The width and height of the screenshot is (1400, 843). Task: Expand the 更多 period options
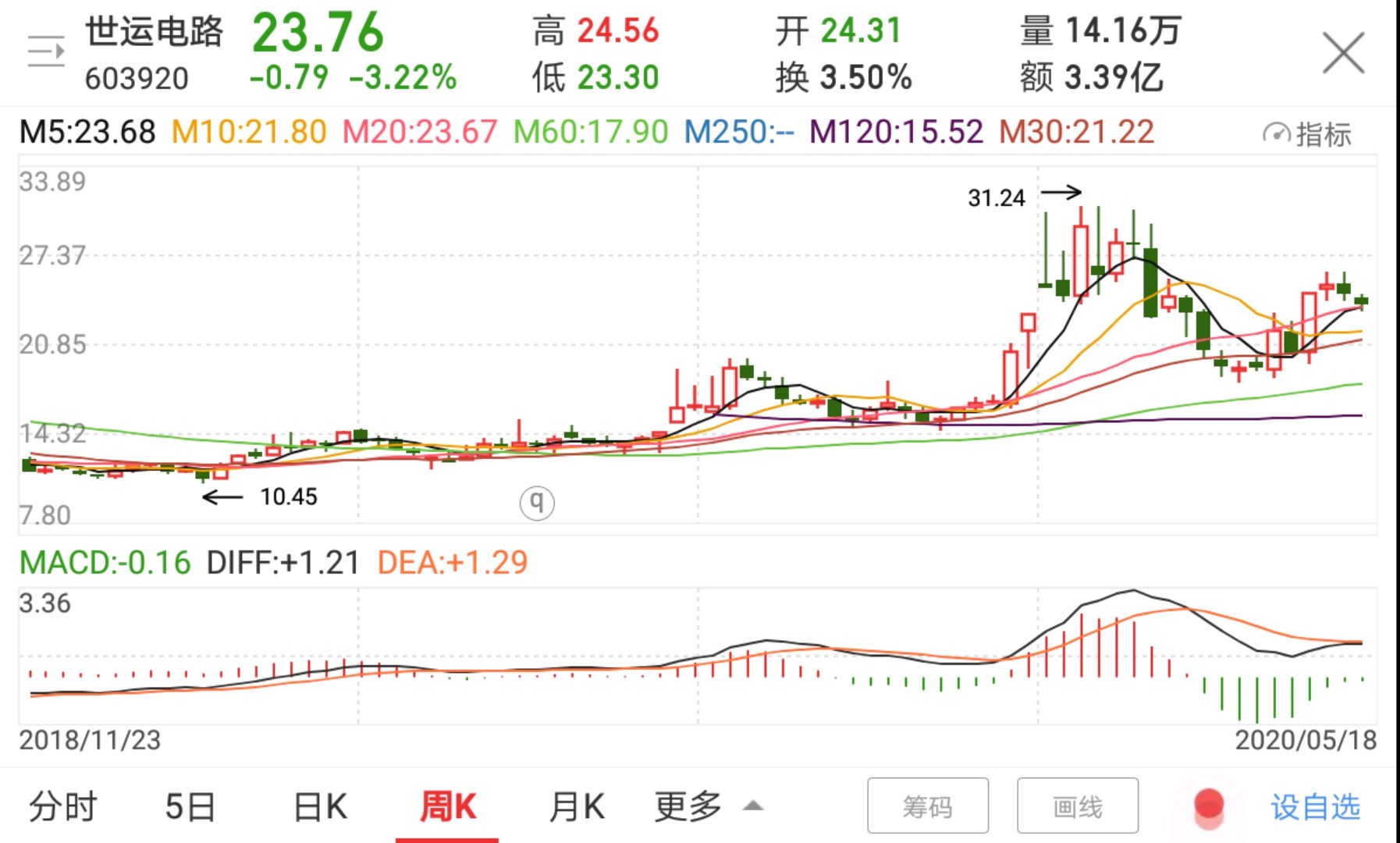706,806
